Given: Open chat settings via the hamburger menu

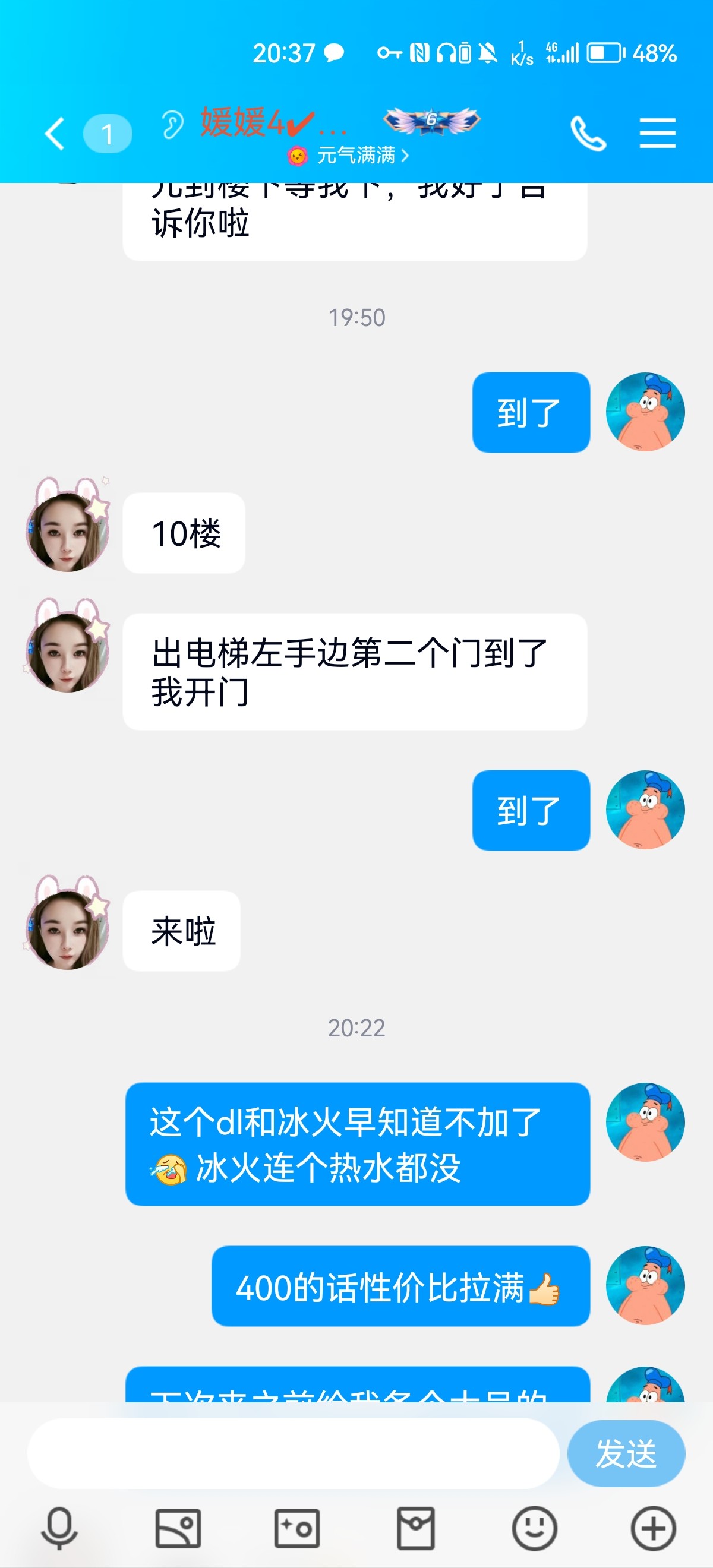Looking at the screenshot, I should tap(658, 132).
